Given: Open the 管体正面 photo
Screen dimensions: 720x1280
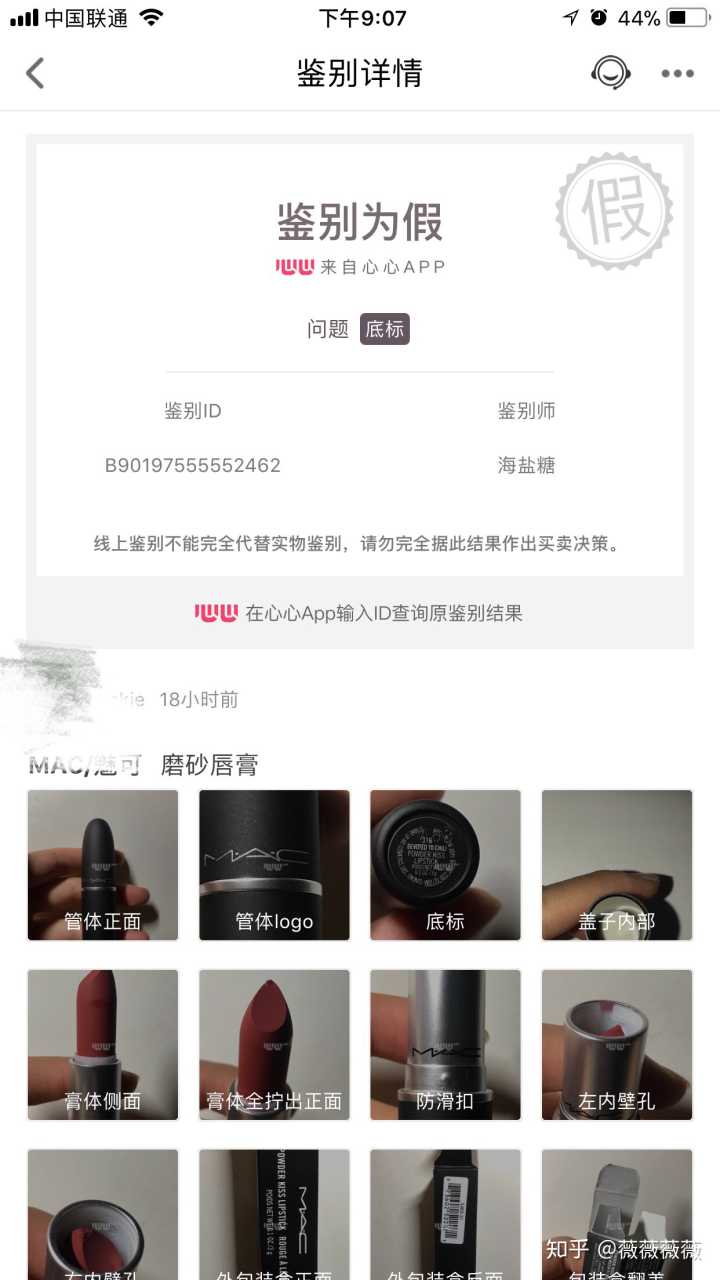Looking at the screenshot, I should tap(103, 865).
